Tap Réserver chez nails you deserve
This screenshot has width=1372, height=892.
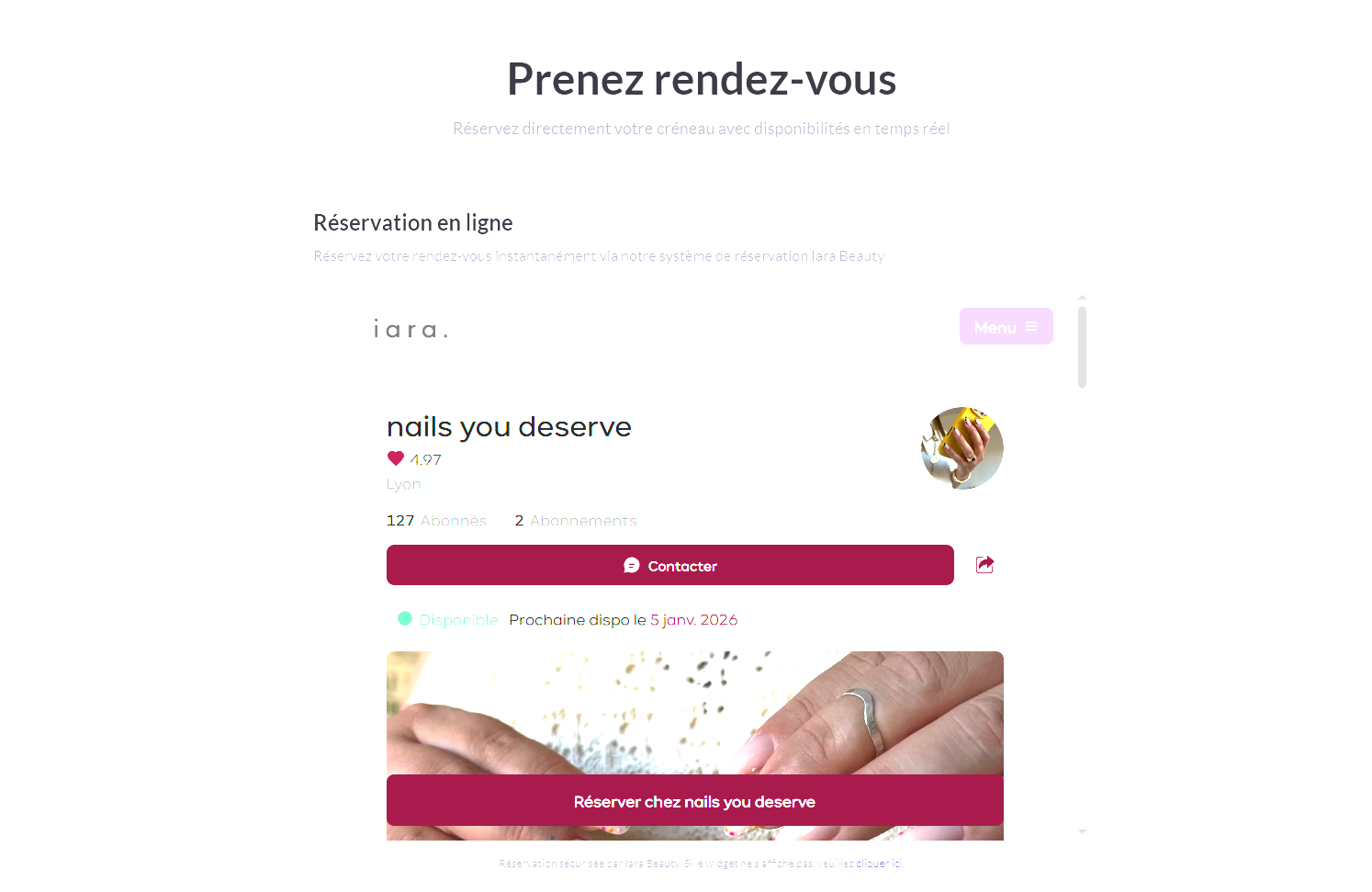[694, 801]
